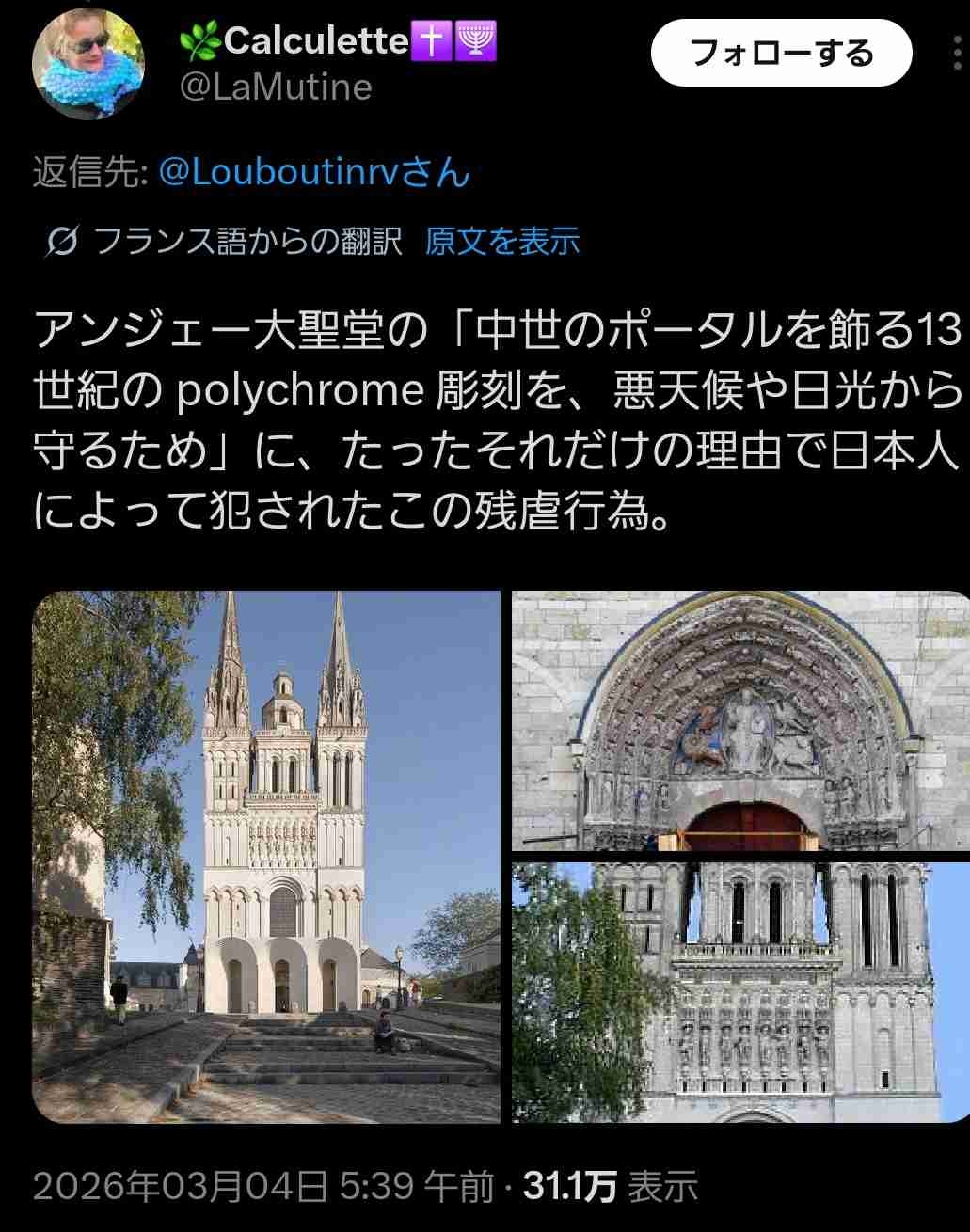Image resolution: width=970 pixels, height=1232 pixels.
Task: Open Calculette's profile picture
Action: click(x=87, y=63)
